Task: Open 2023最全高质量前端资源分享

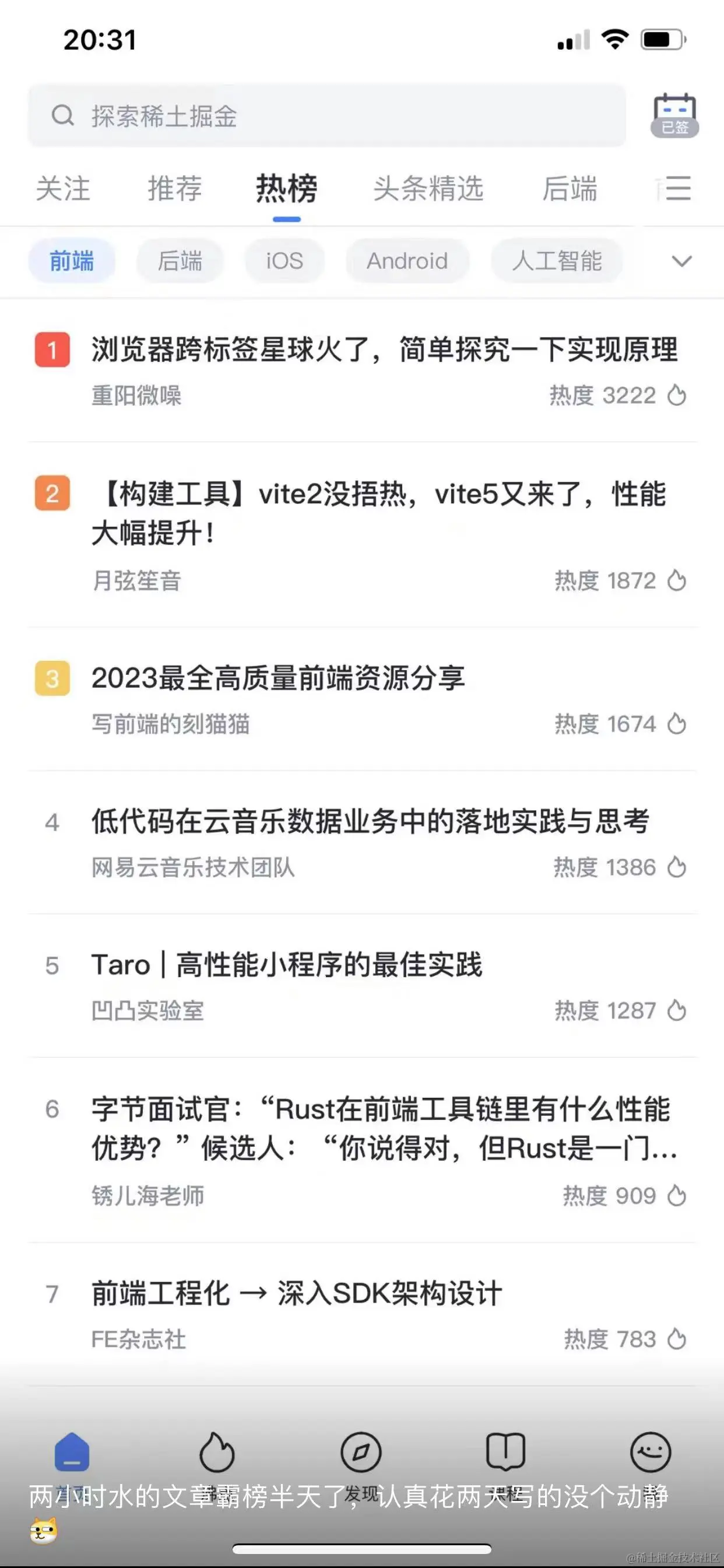Action: click(x=278, y=678)
